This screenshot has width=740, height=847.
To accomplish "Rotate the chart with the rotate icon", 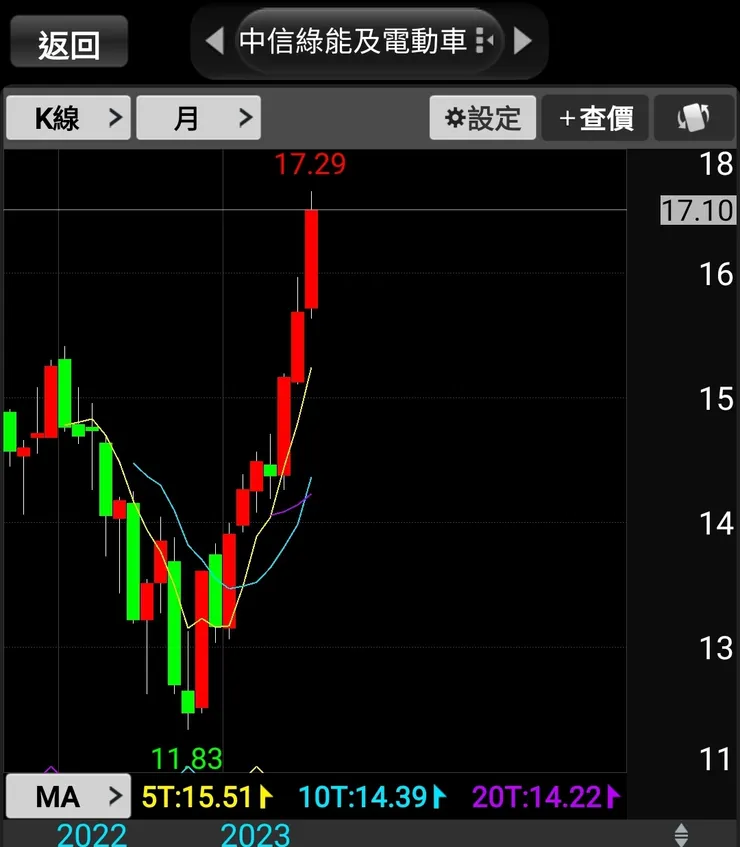I will tap(693, 118).
